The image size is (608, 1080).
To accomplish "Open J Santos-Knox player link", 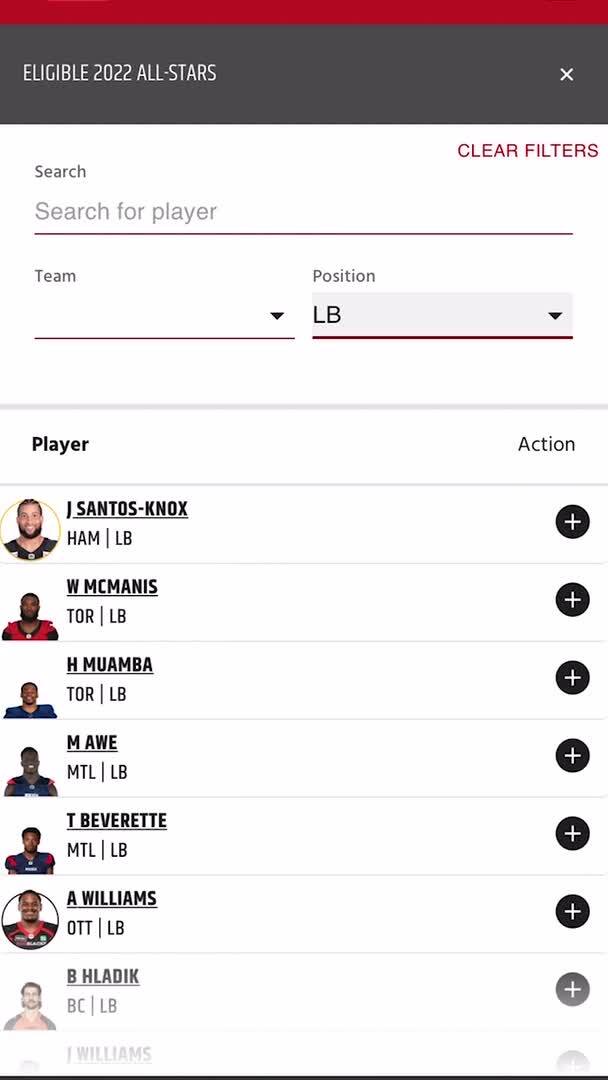I will pos(127,509).
